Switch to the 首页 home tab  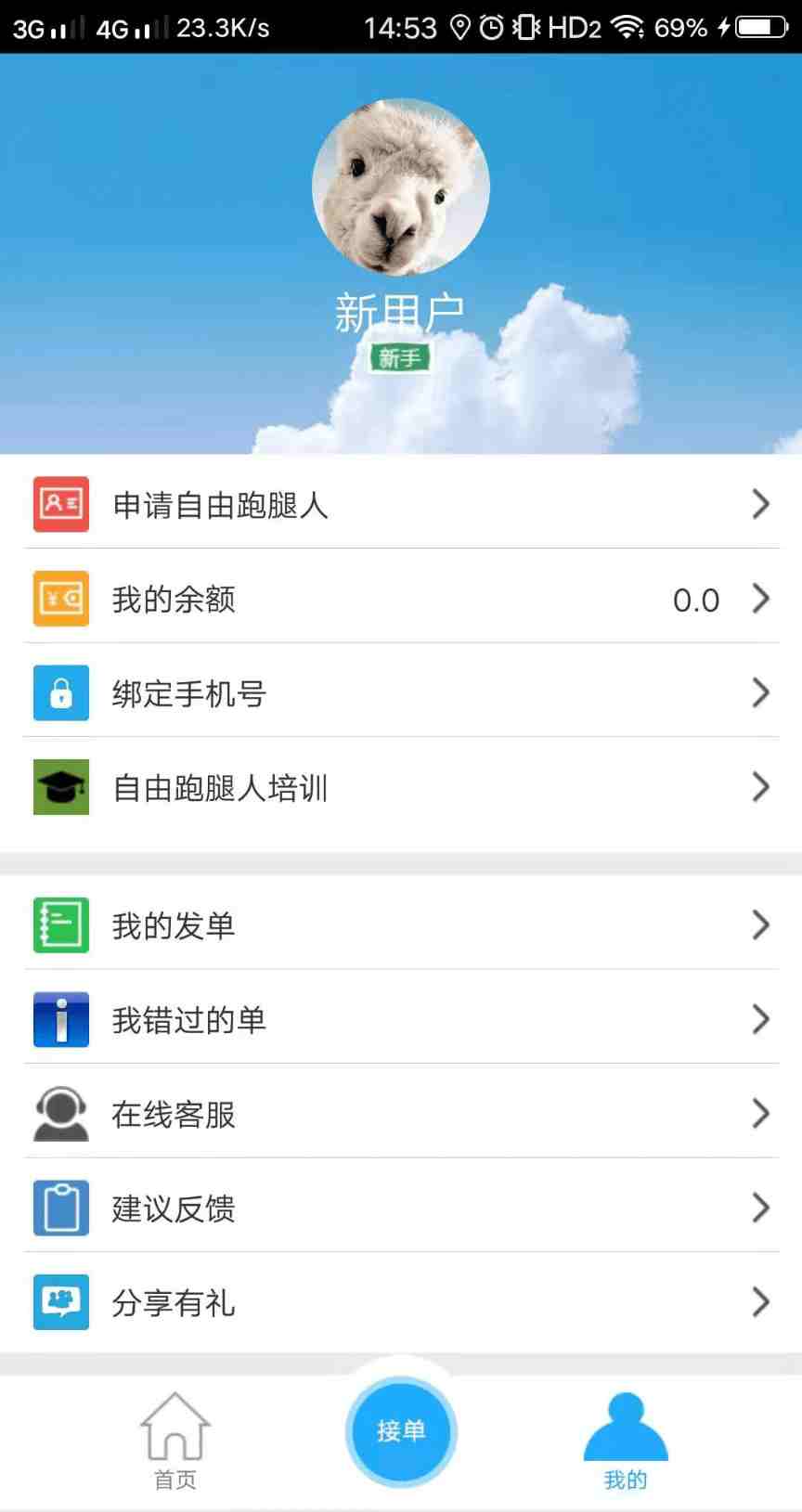pos(175,1440)
